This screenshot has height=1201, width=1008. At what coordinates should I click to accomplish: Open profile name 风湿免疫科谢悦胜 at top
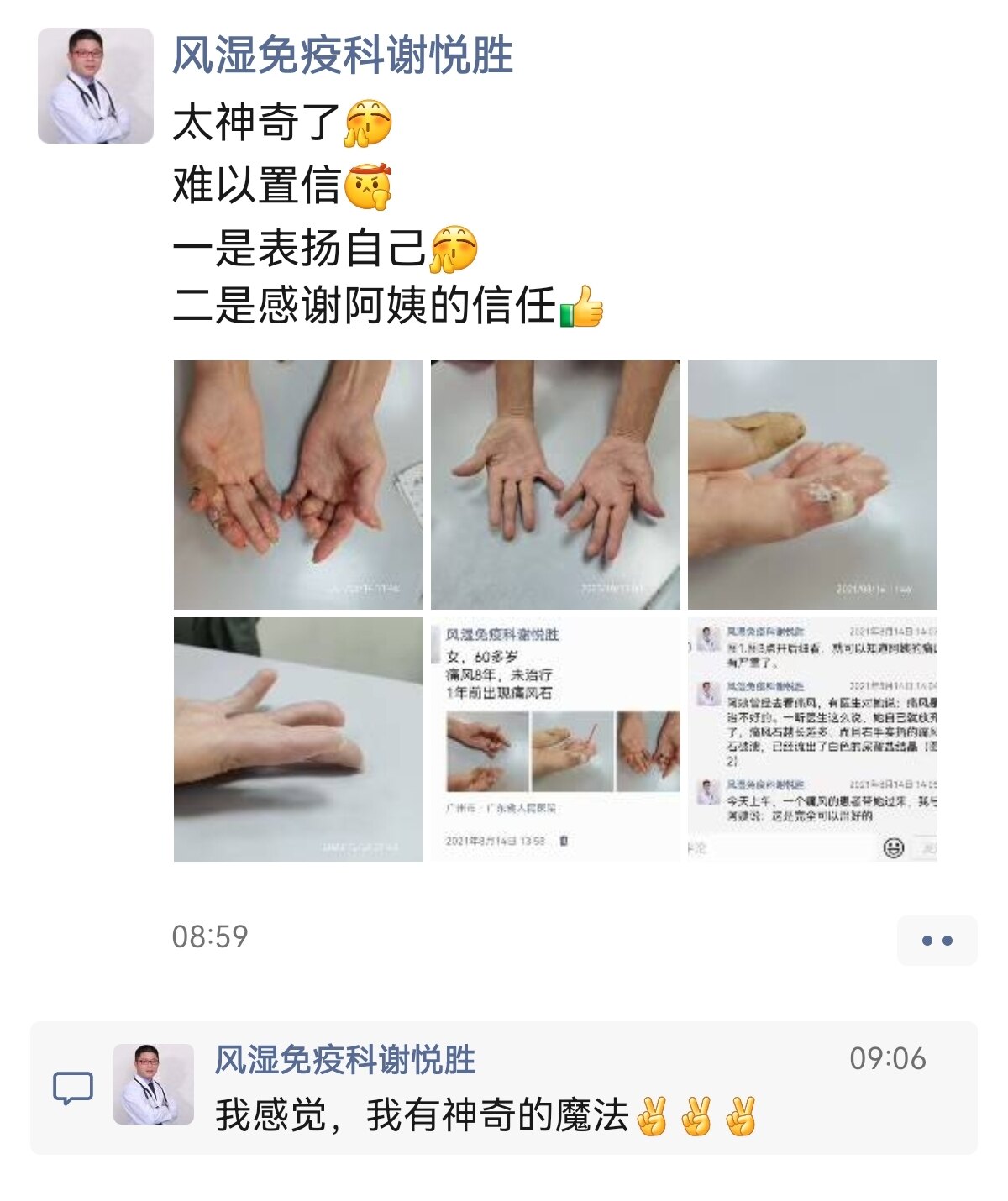(342, 55)
